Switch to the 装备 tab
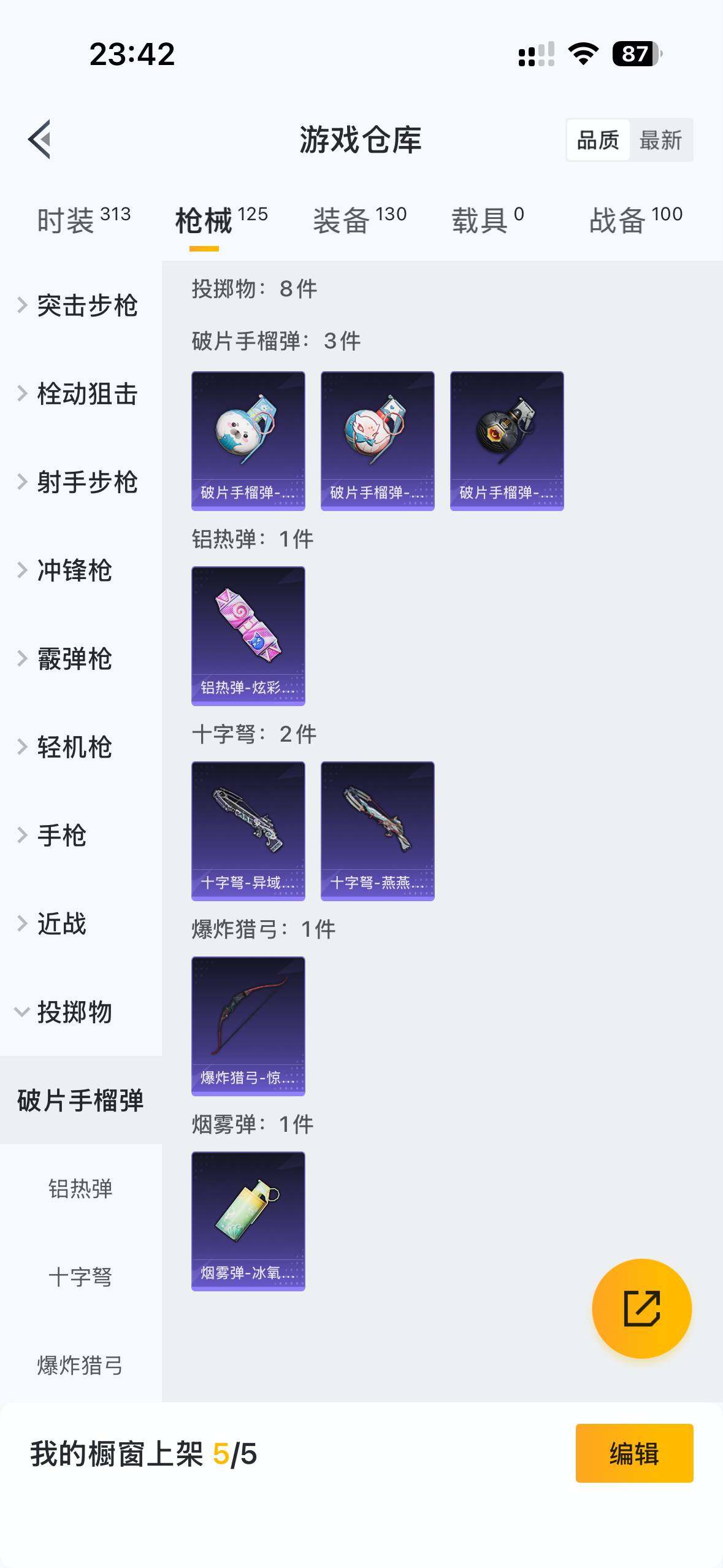 pyautogui.click(x=359, y=220)
